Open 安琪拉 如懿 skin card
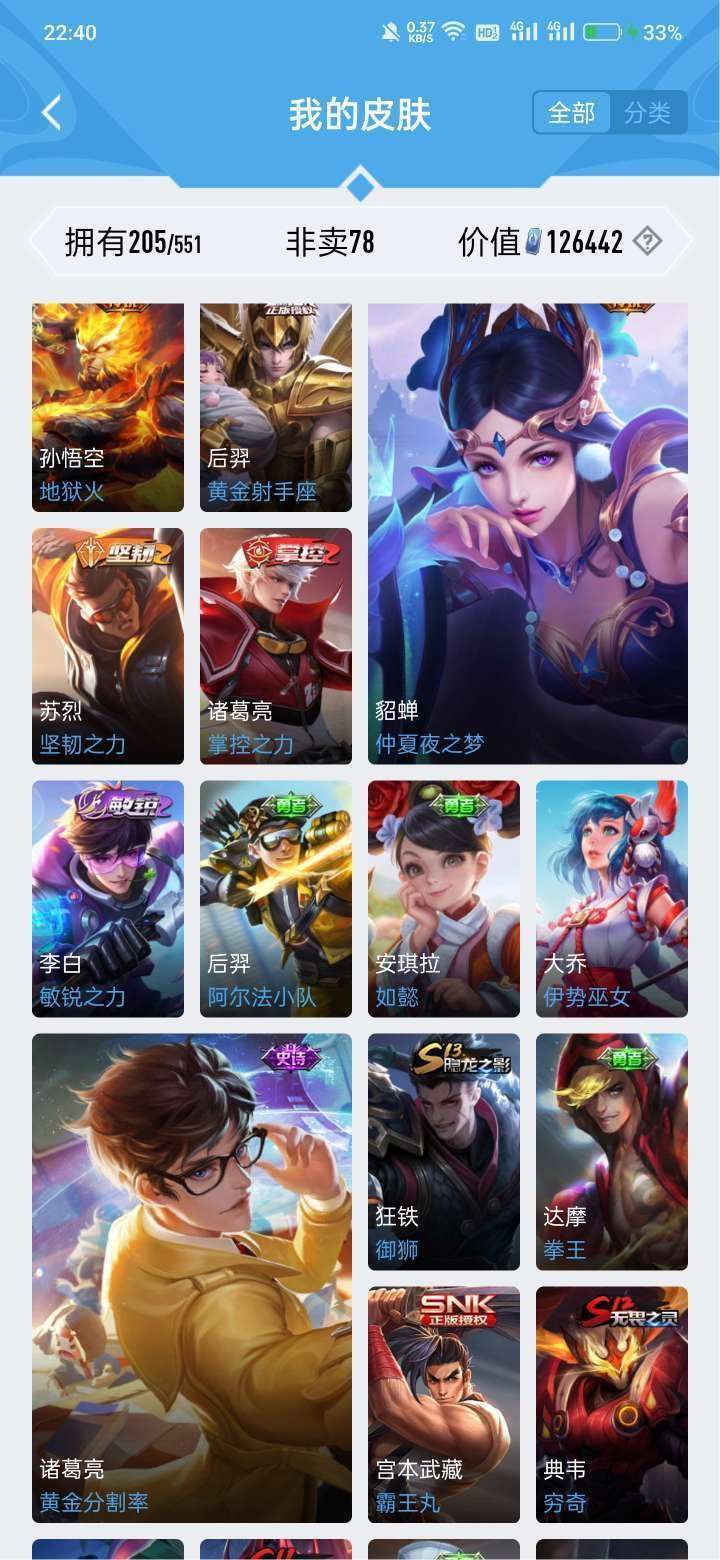 point(444,898)
